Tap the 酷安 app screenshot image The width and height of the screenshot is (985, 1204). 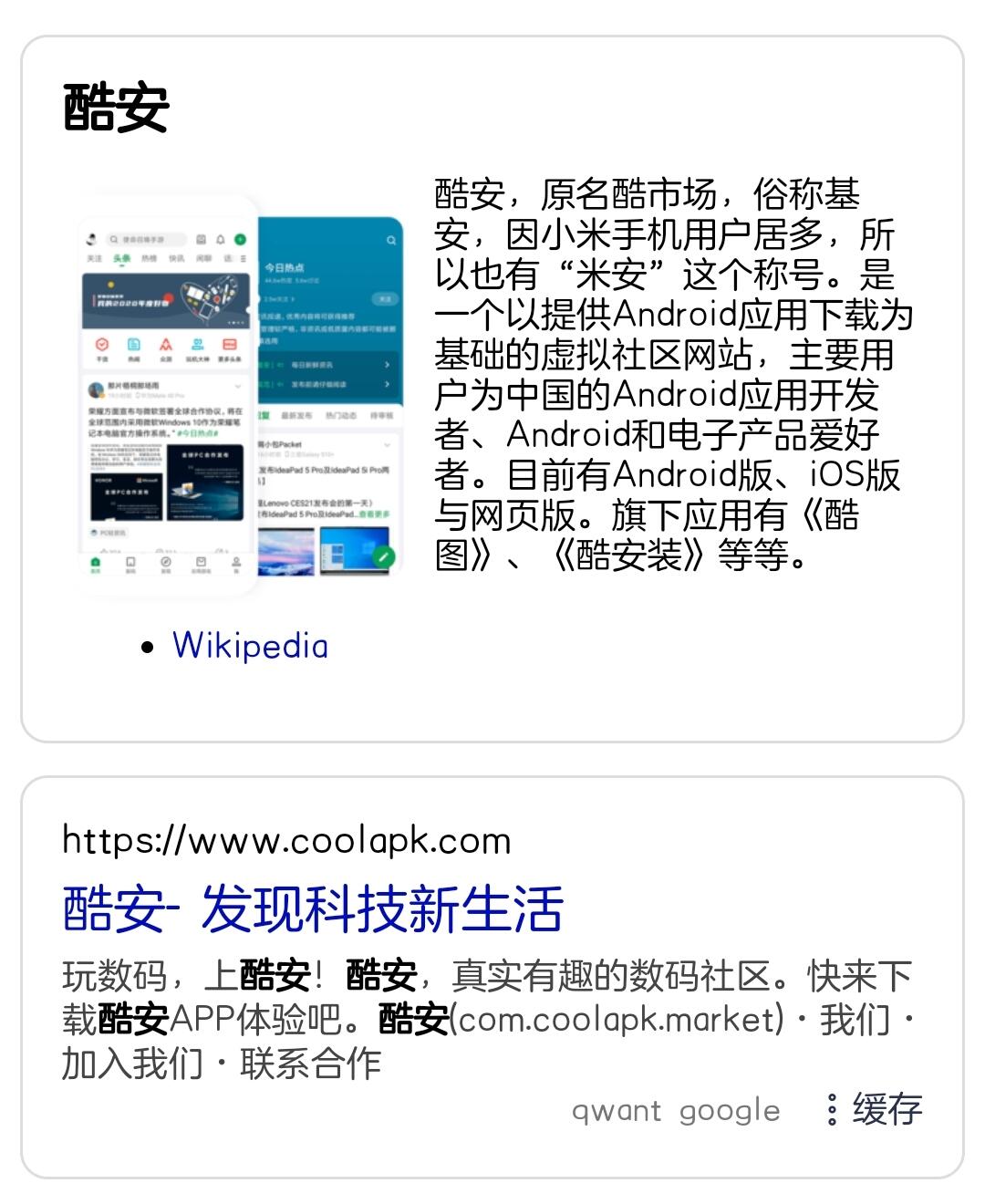[241, 395]
